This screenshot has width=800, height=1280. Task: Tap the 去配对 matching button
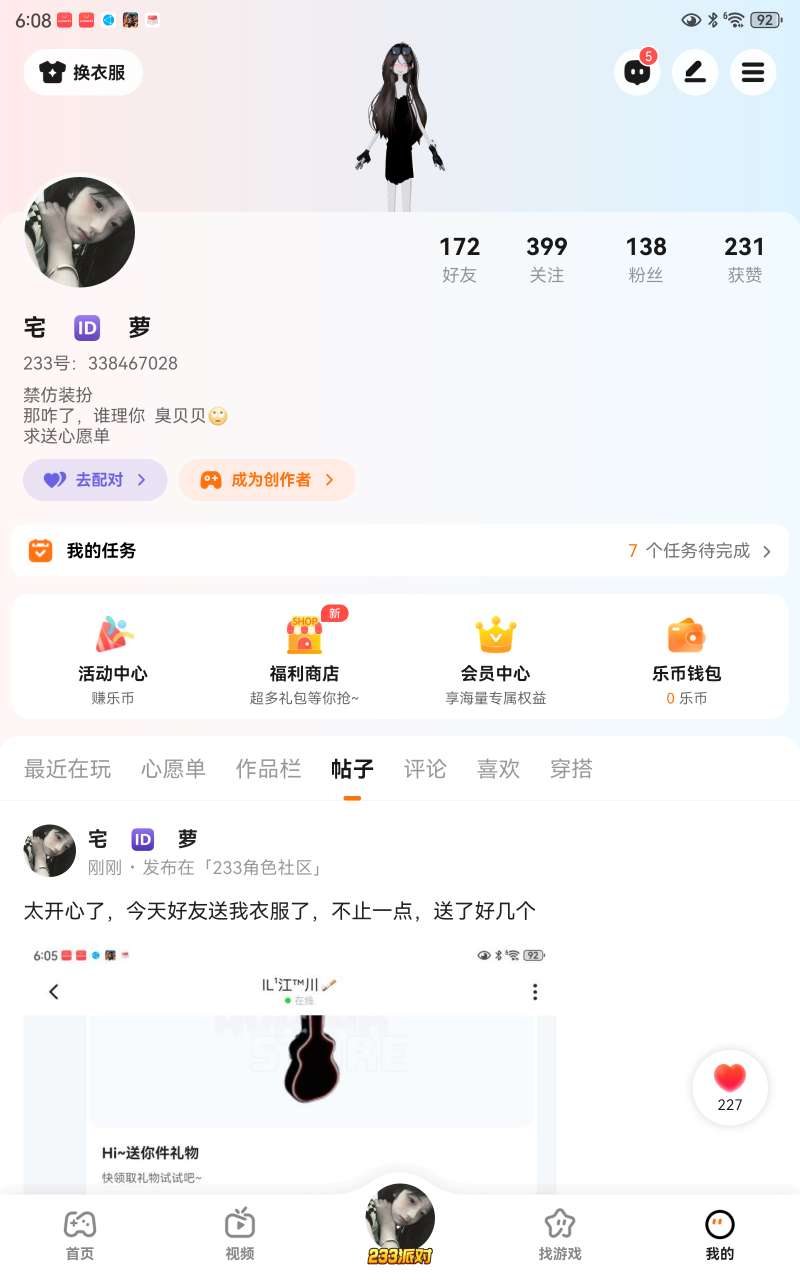coord(95,480)
